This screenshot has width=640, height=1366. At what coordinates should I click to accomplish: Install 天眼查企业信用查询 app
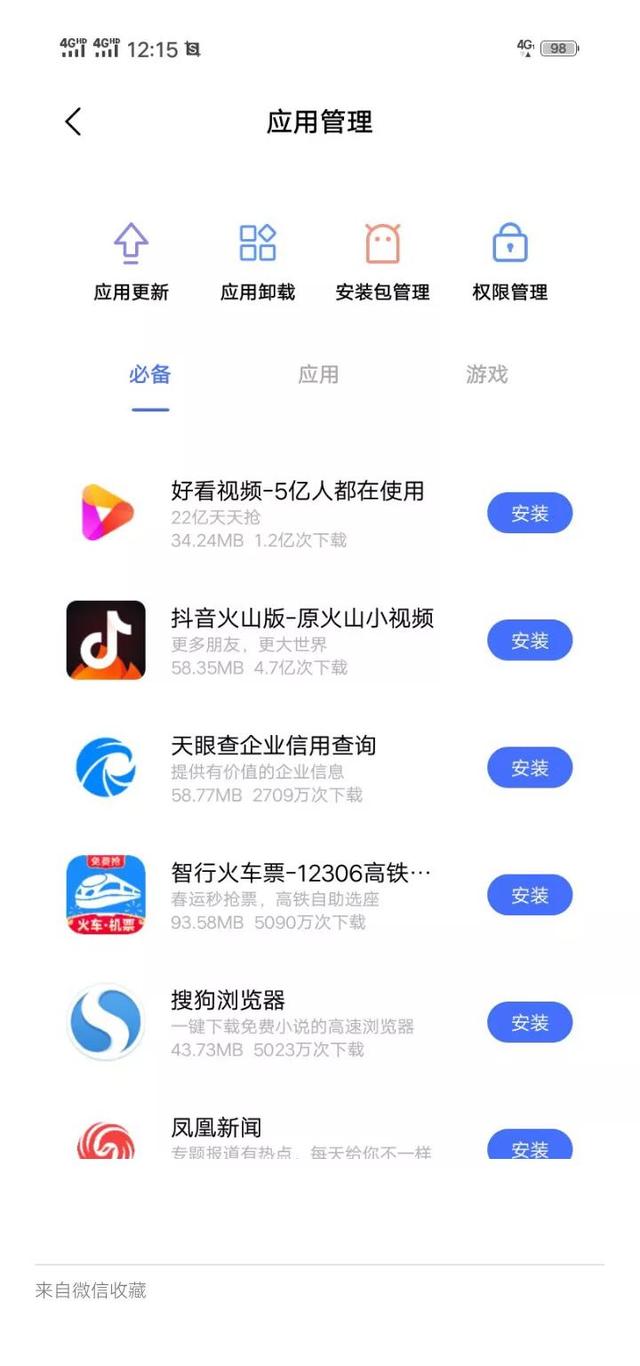[529, 768]
